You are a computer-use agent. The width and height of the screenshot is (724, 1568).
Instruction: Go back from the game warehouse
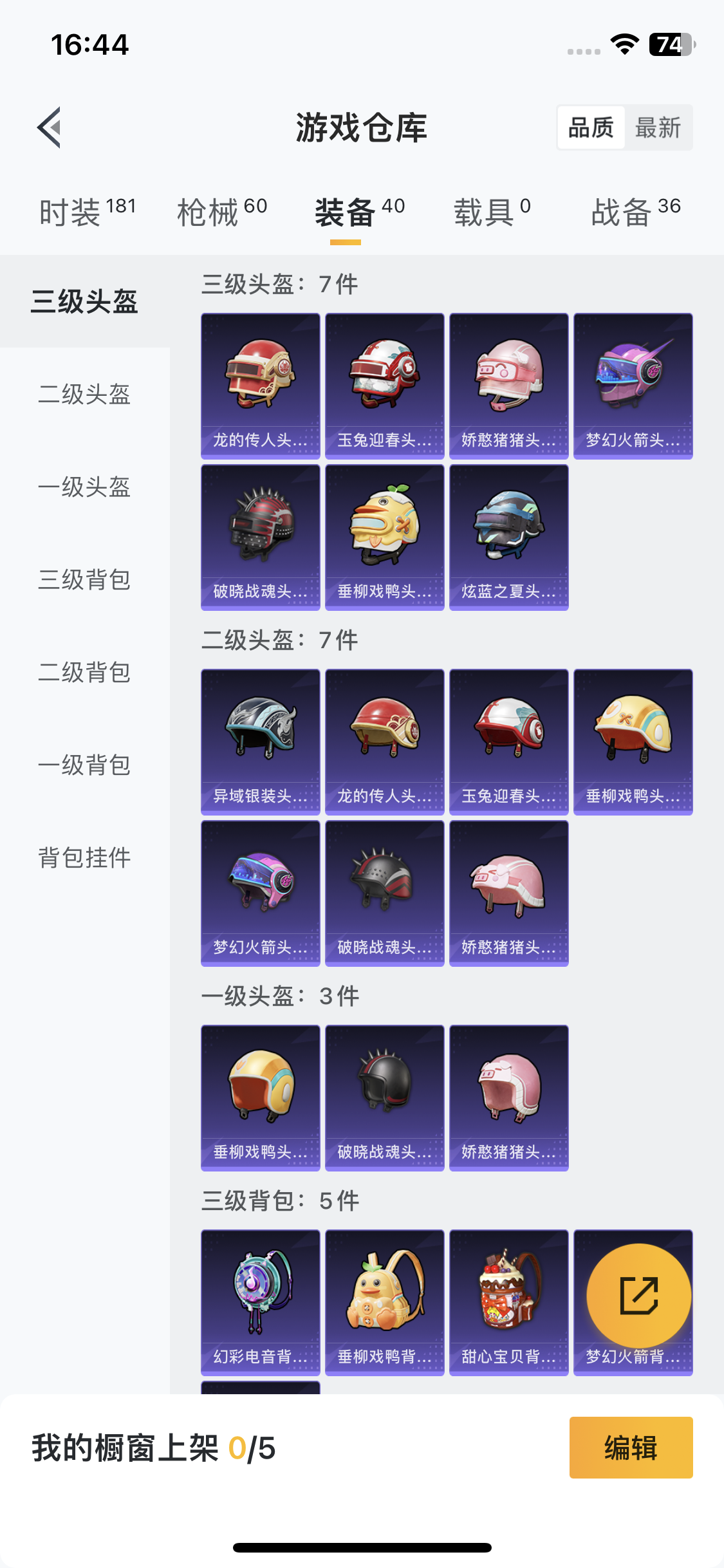click(x=50, y=127)
